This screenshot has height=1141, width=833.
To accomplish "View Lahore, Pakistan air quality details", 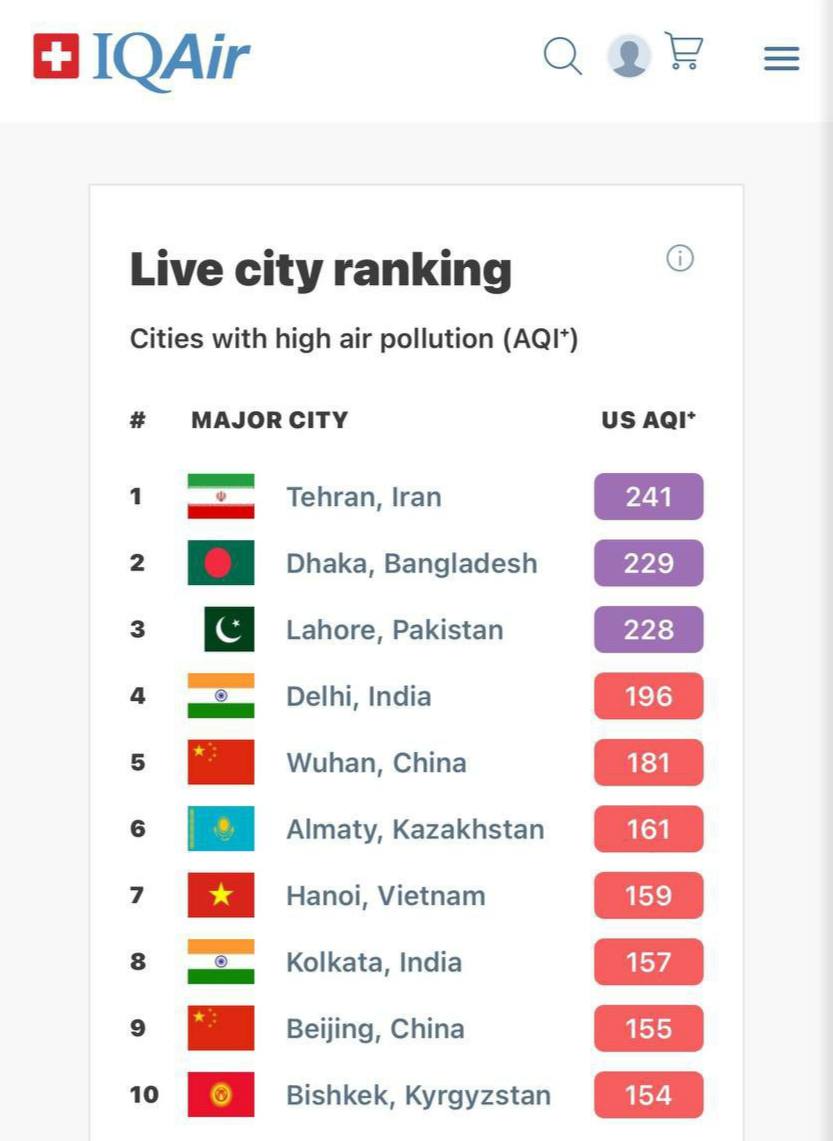I will pyautogui.click(x=394, y=630).
